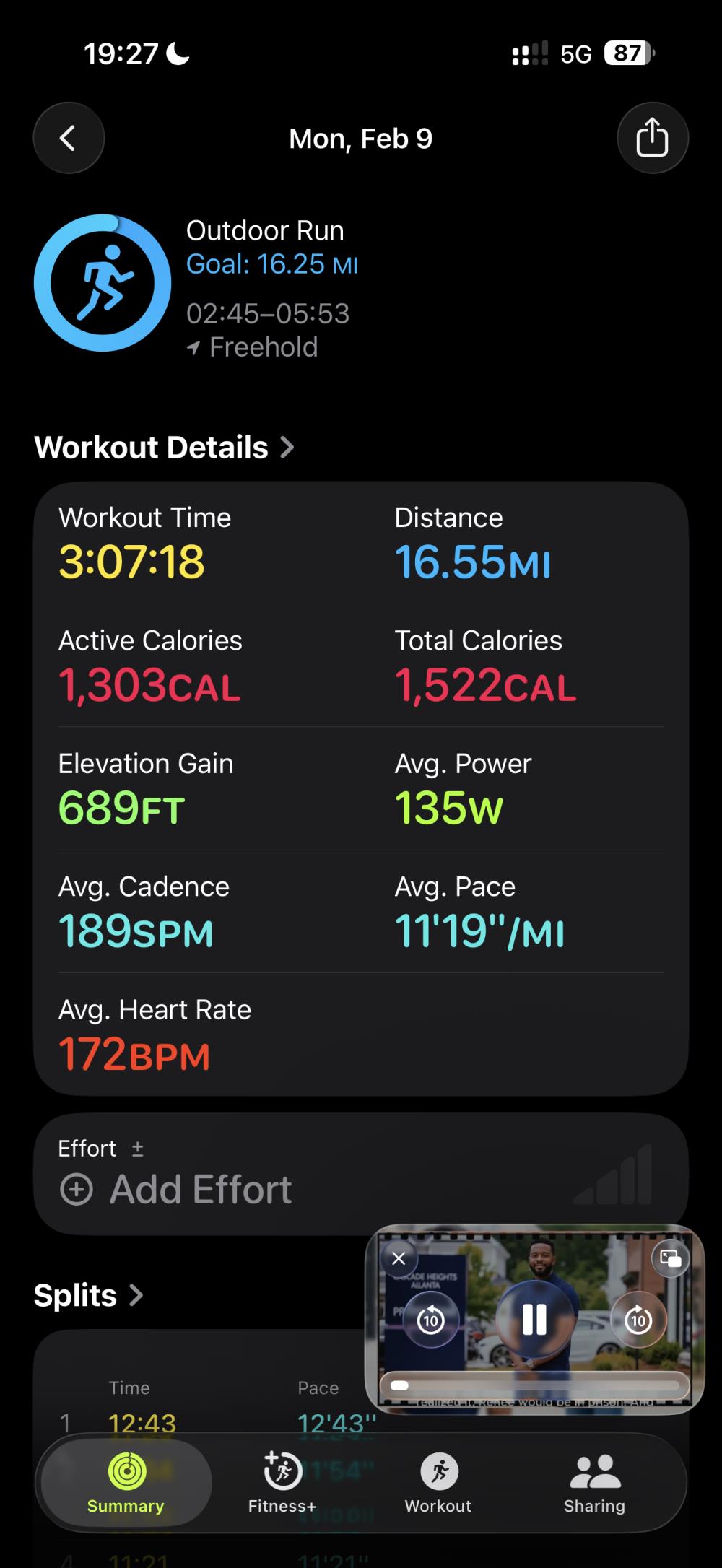
Task: Seek along the video progress bar
Action: tap(534, 1385)
